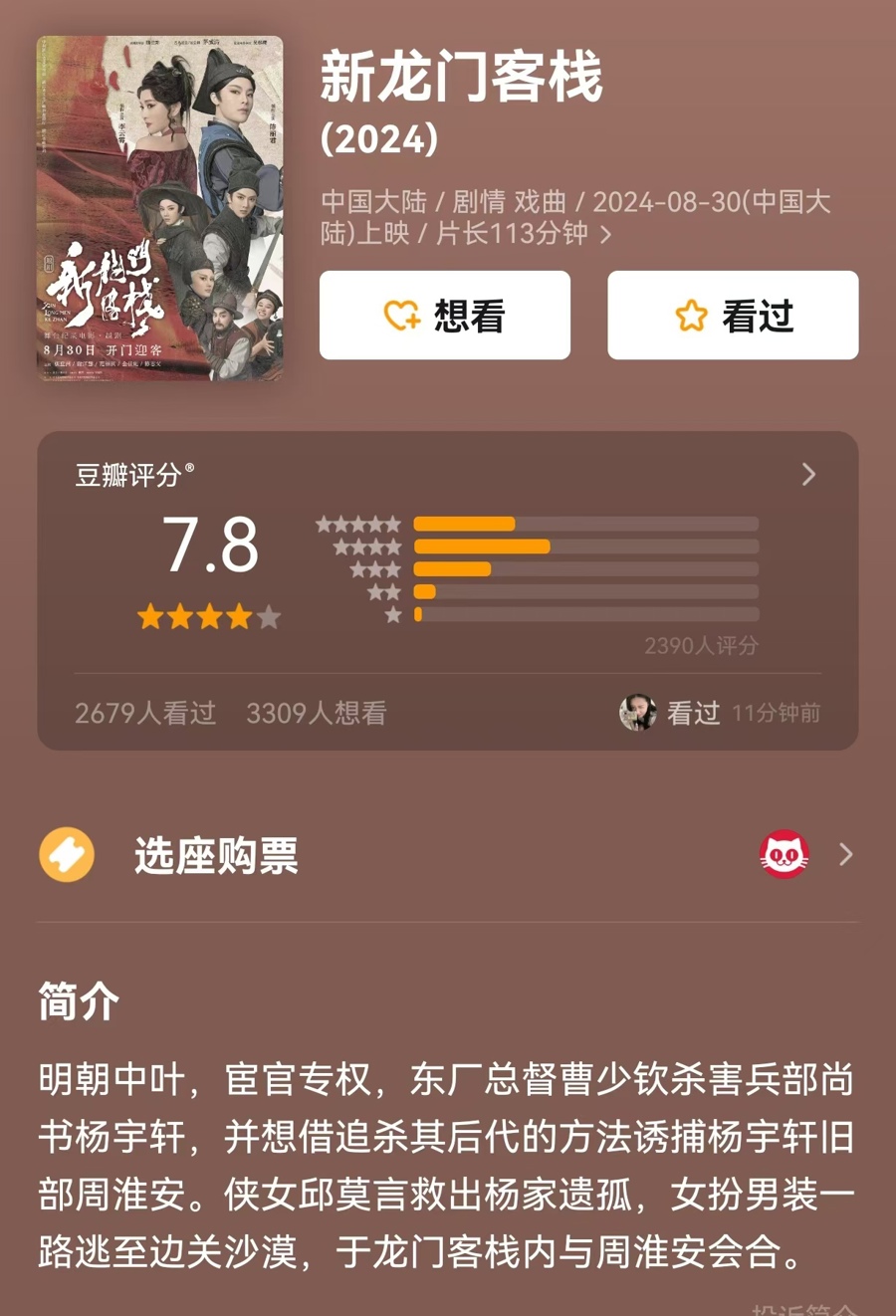Tap the user avatar next to 看过

tap(639, 713)
